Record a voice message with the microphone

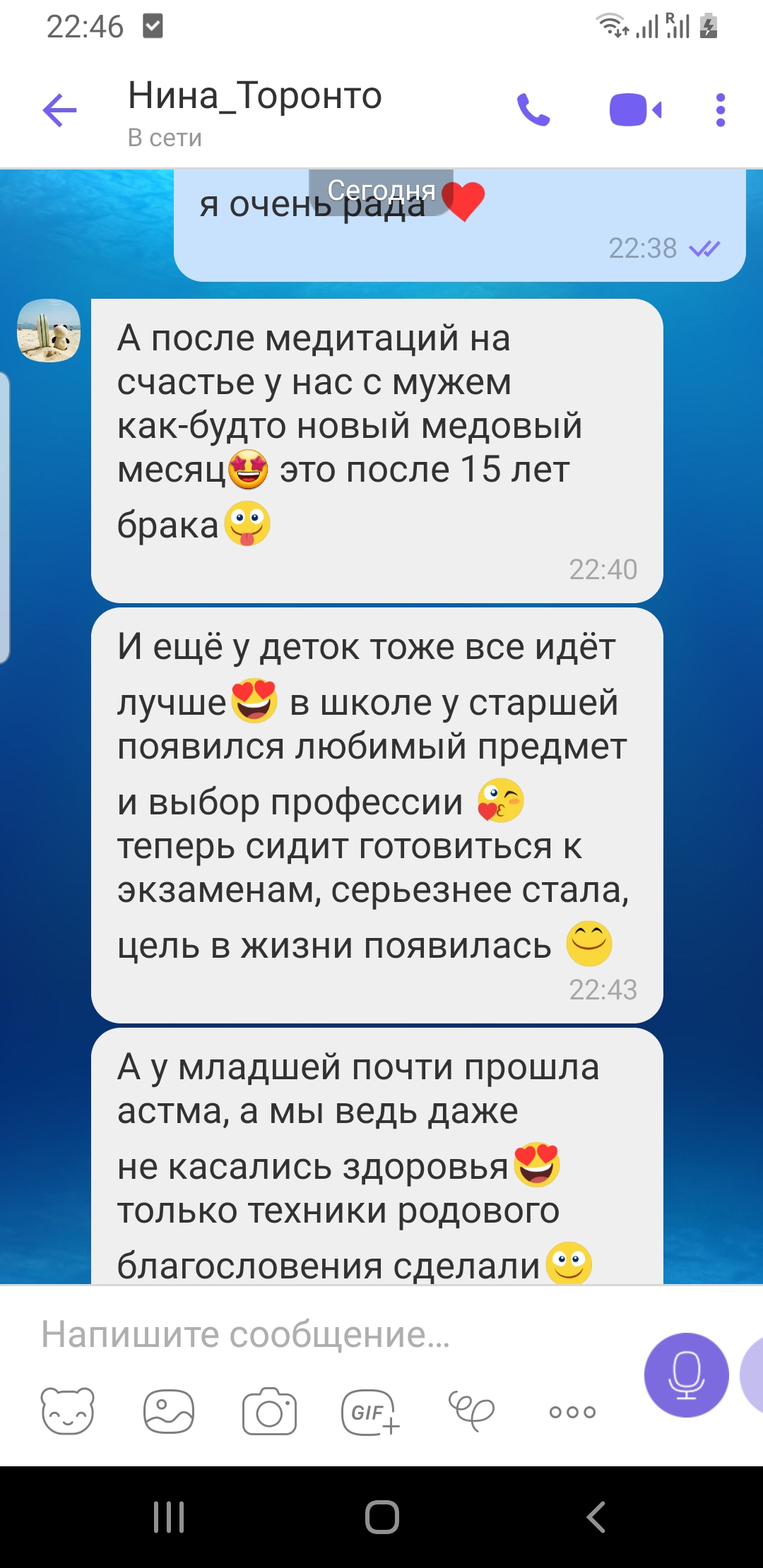tap(686, 1374)
